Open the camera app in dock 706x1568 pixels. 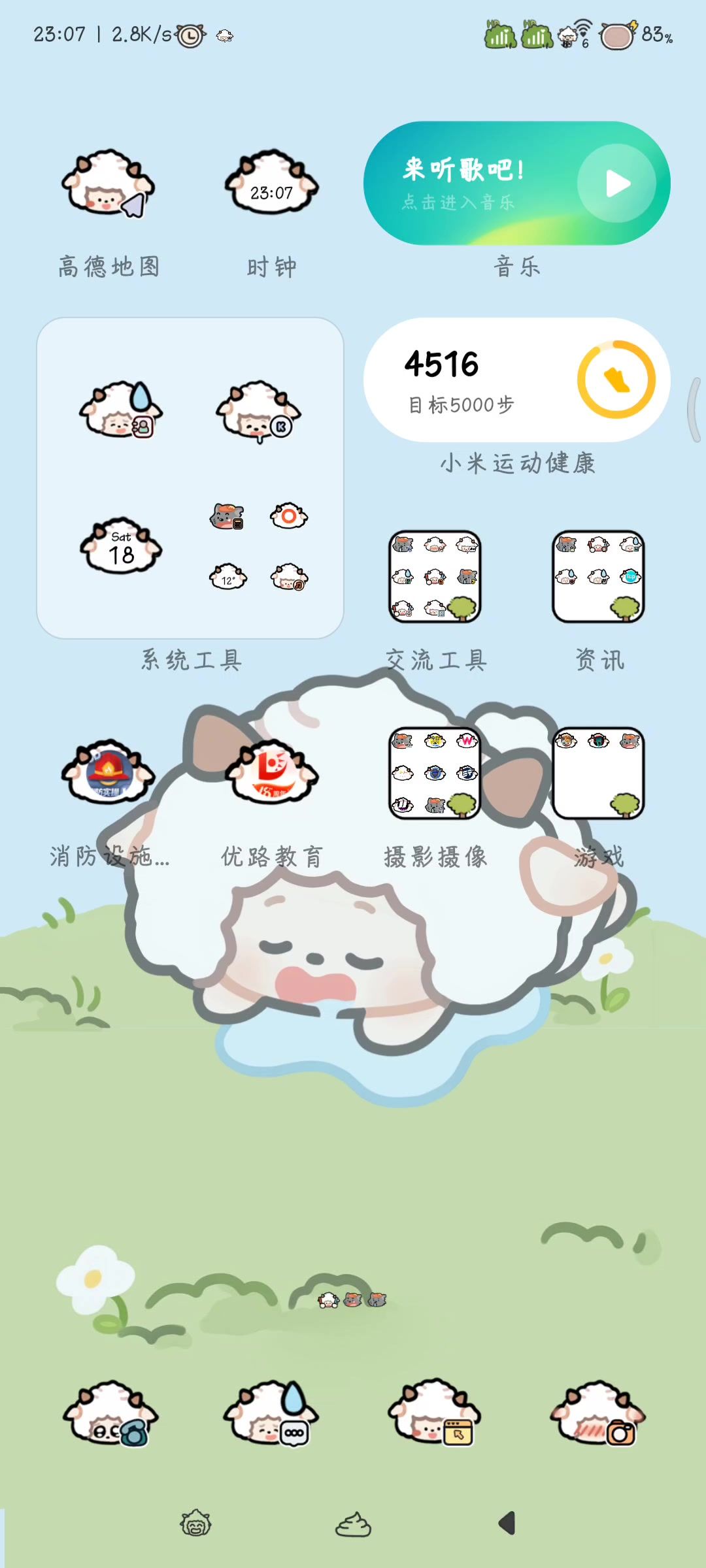pos(598,1414)
